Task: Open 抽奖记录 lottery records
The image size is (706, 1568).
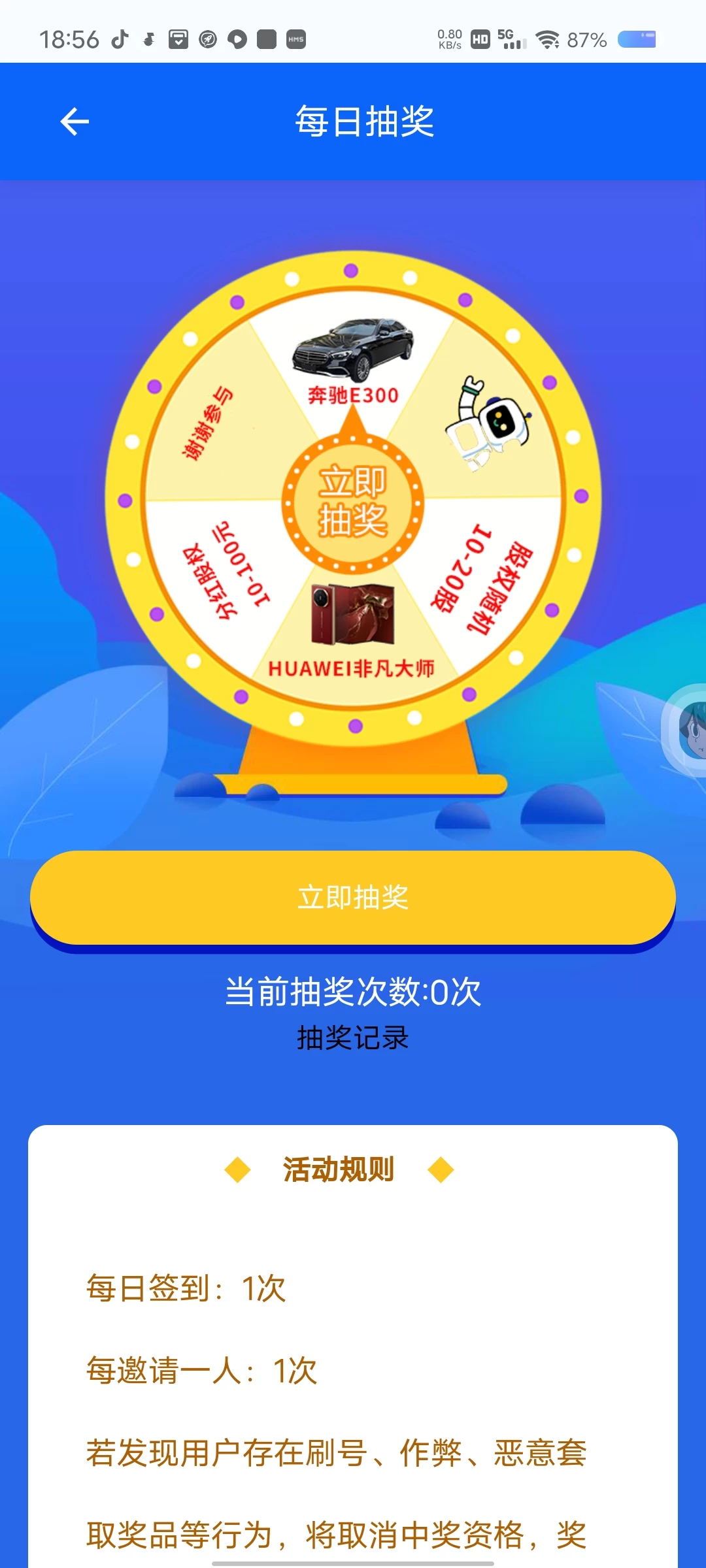Action: [353, 1037]
